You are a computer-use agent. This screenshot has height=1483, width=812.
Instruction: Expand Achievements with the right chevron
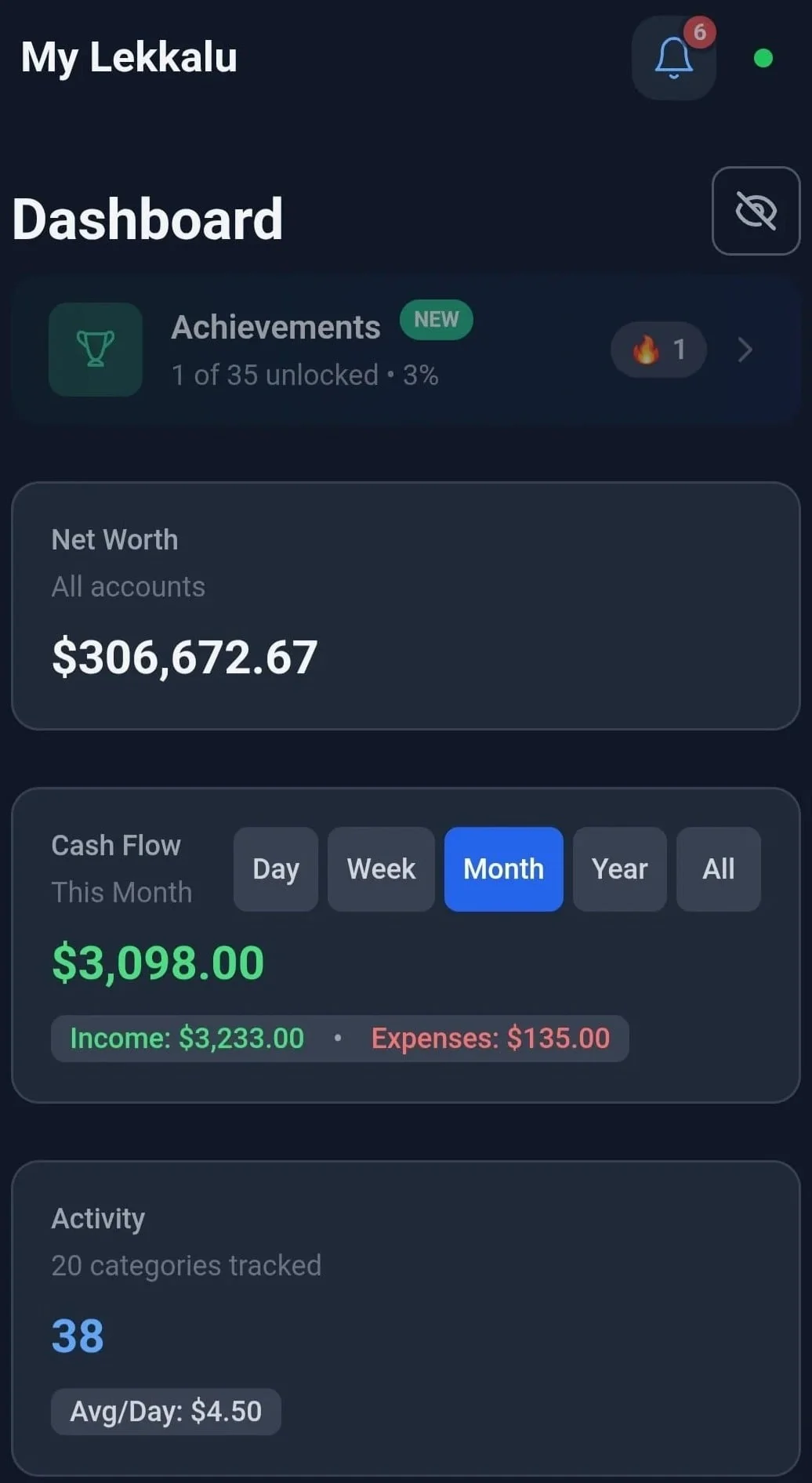click(x=744, y=350)
